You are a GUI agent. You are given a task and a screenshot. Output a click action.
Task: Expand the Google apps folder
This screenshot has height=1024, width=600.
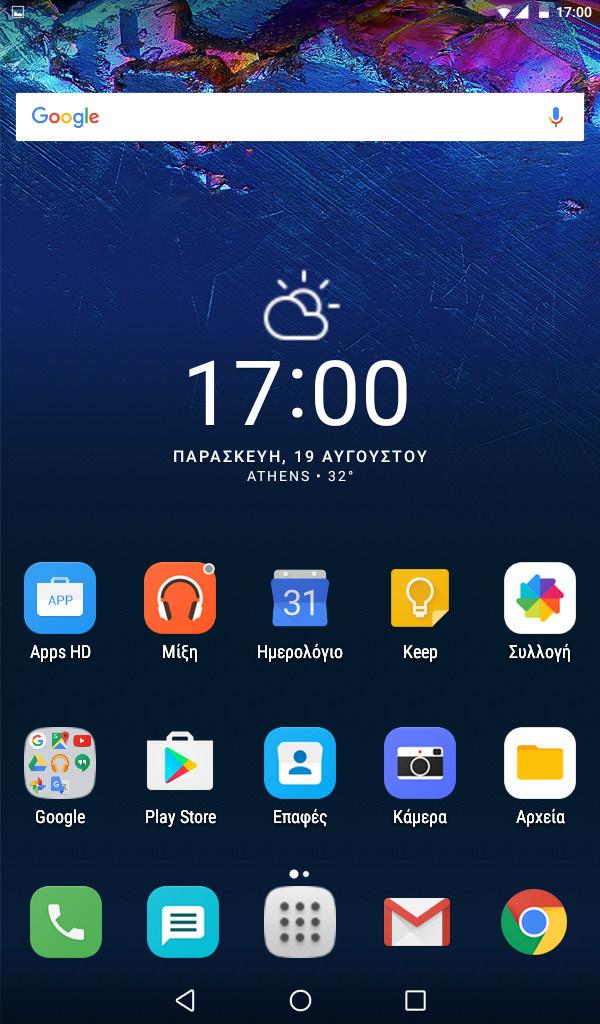(60, 763)
